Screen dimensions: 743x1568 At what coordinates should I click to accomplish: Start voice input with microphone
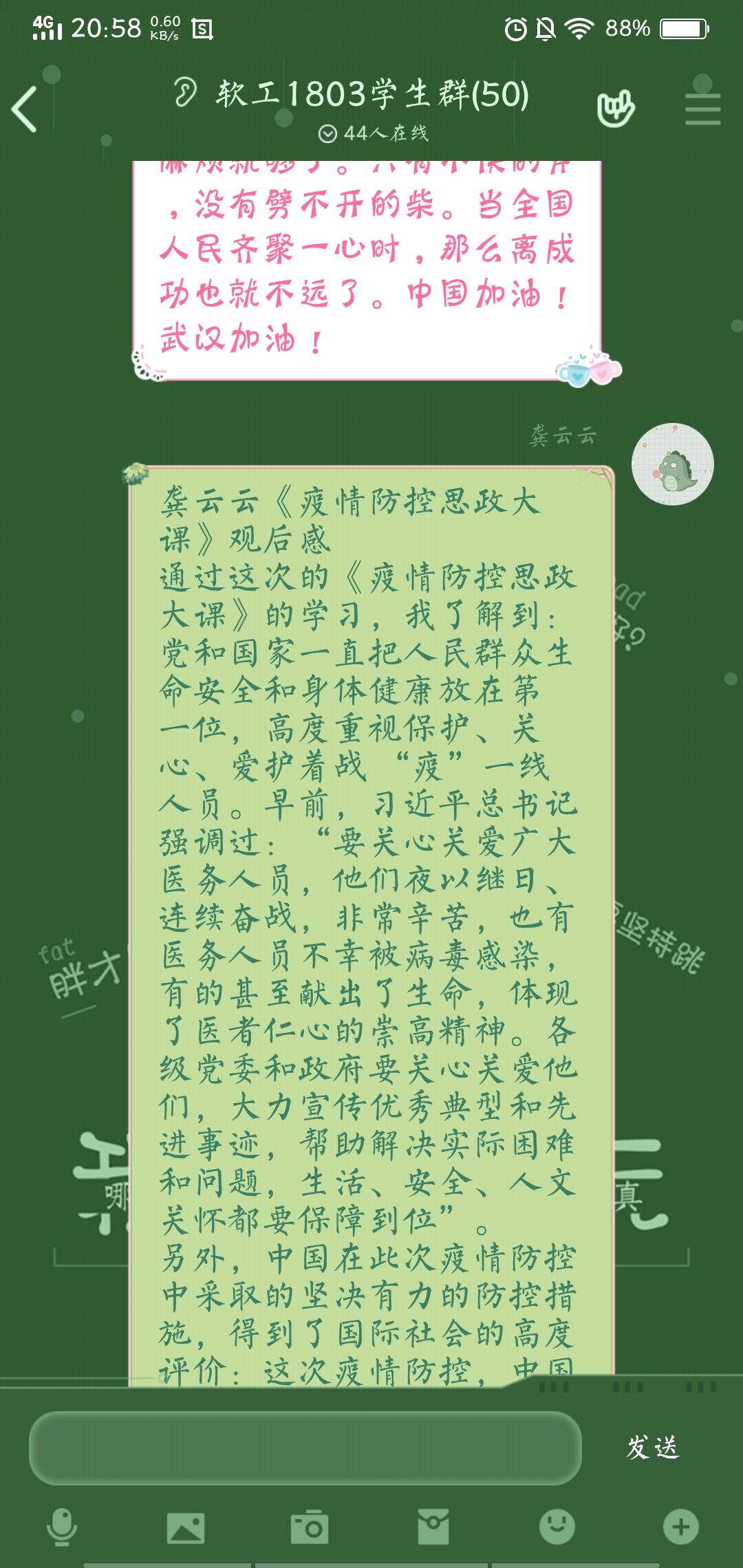click(62, 1527)
